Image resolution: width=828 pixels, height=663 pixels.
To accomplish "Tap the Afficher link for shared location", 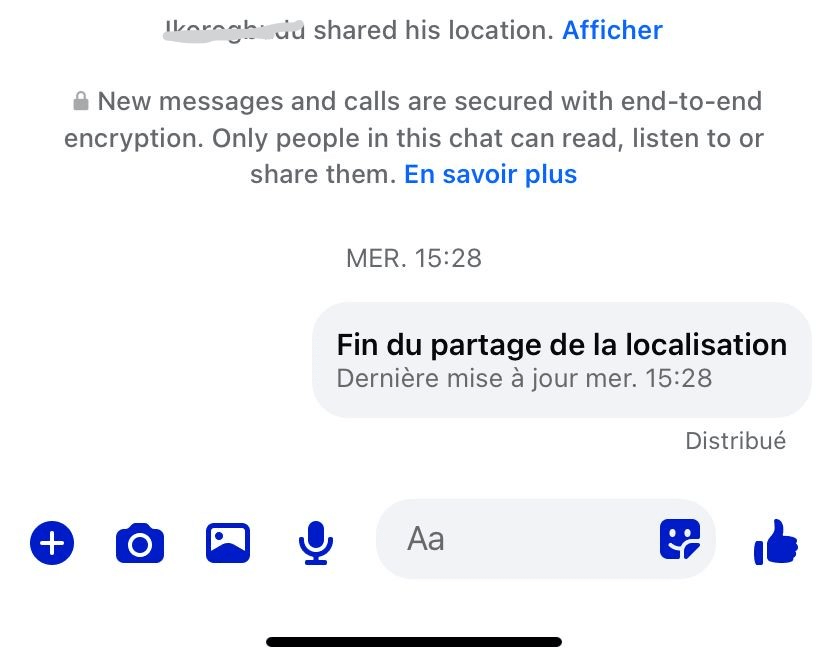I will (612, 30).
